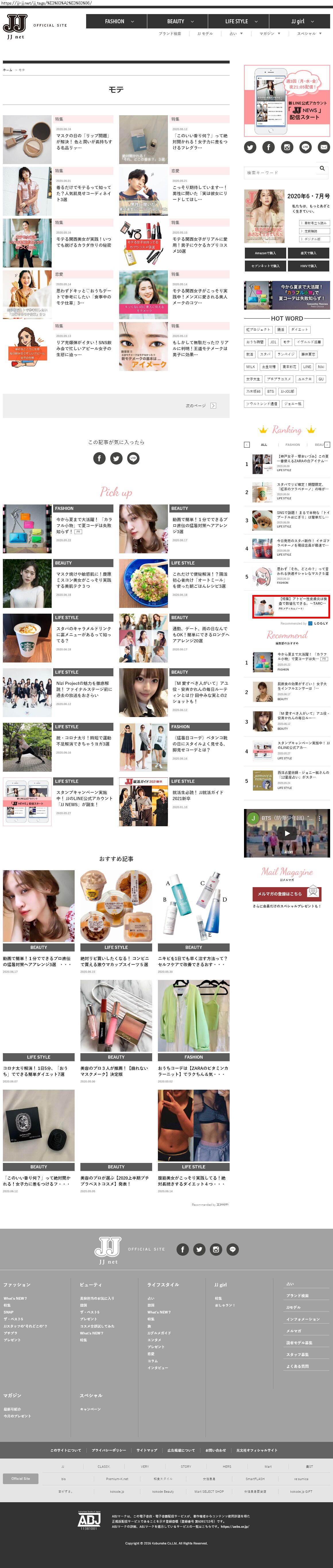Image resolution: width=333 pixels, height=1568 pixels.
Task: Play the BTS video
Action: 287,833
